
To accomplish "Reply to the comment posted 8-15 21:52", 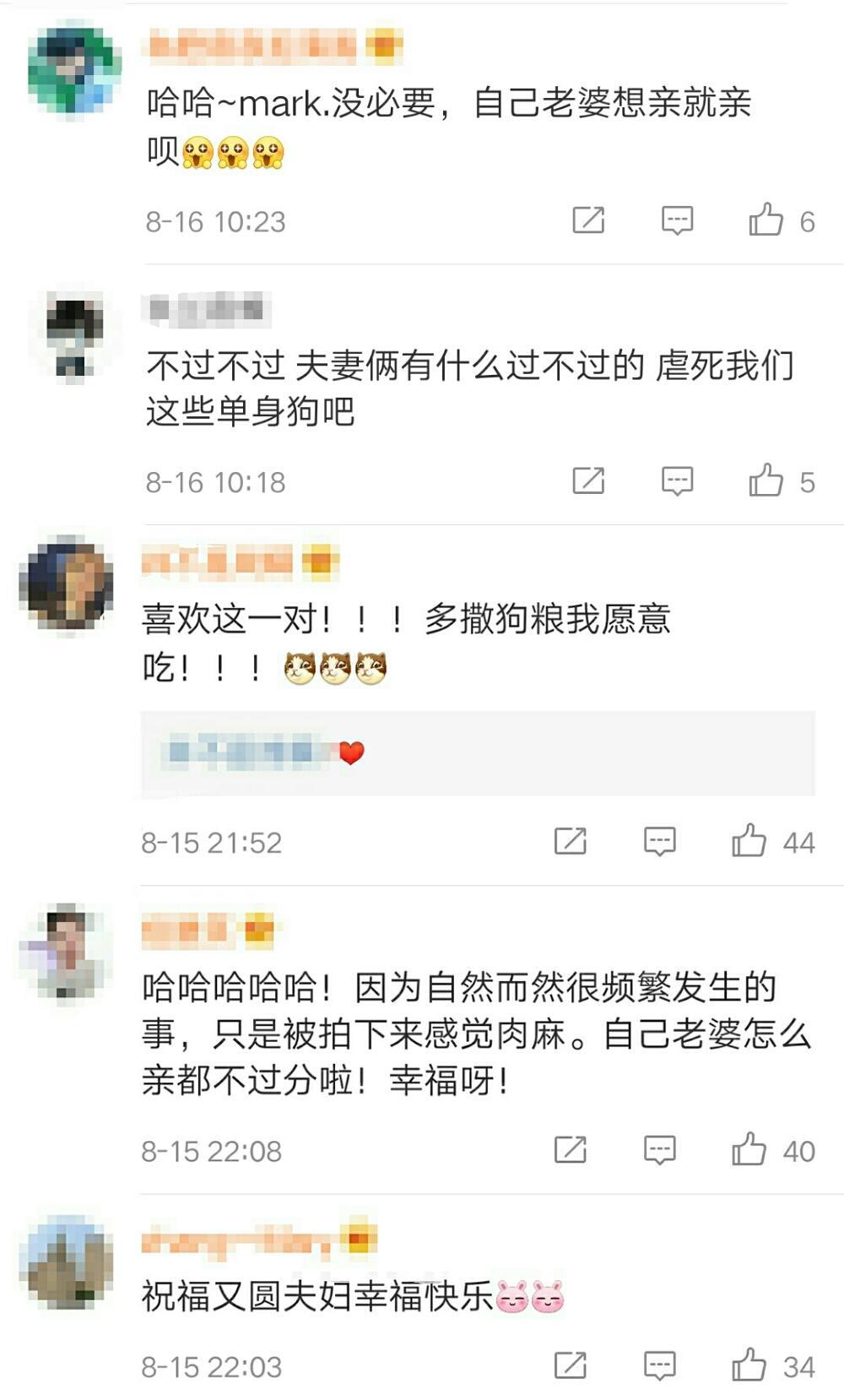I will (659, 842).
